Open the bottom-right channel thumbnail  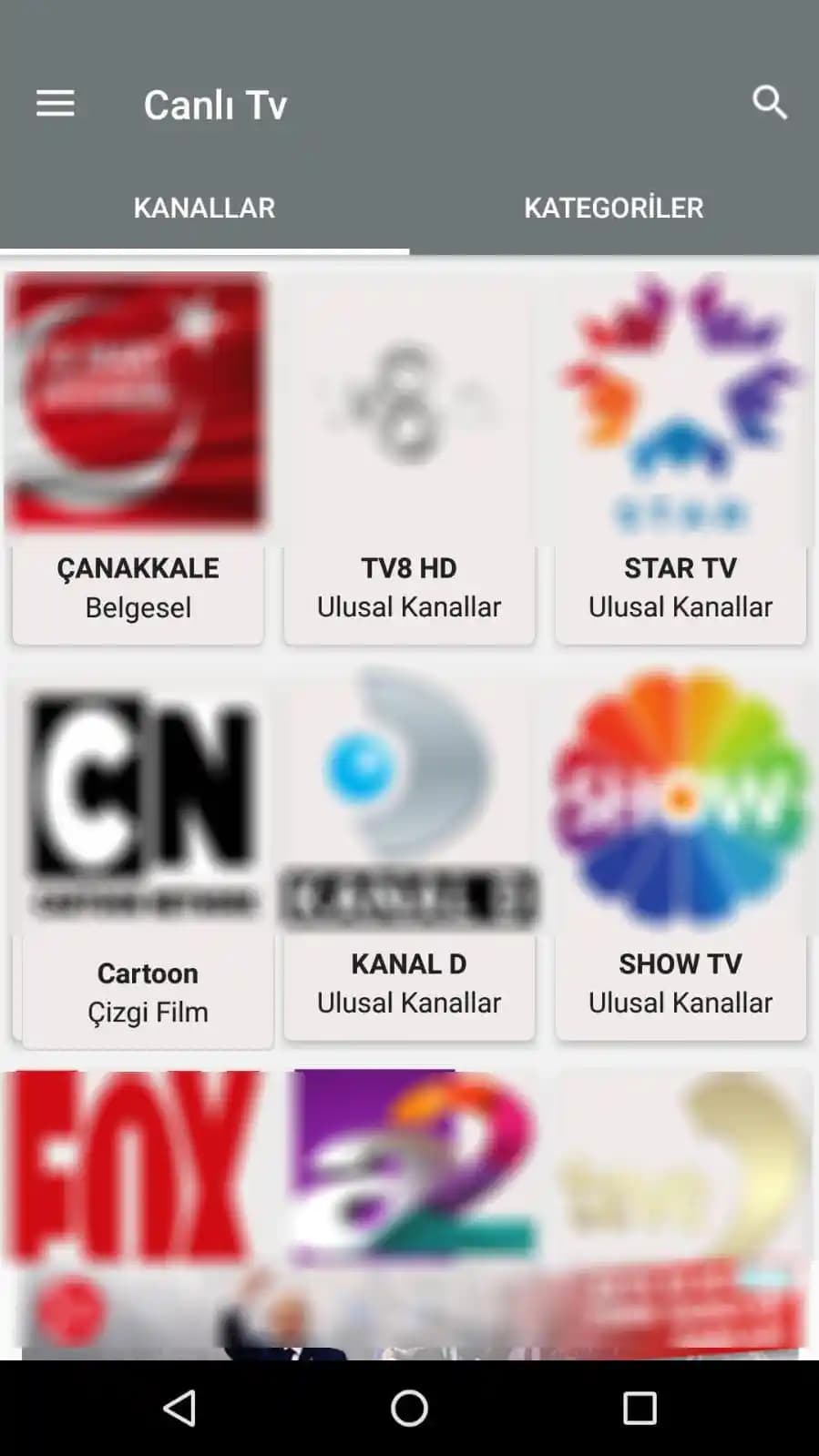click(x=681, y=1184)
